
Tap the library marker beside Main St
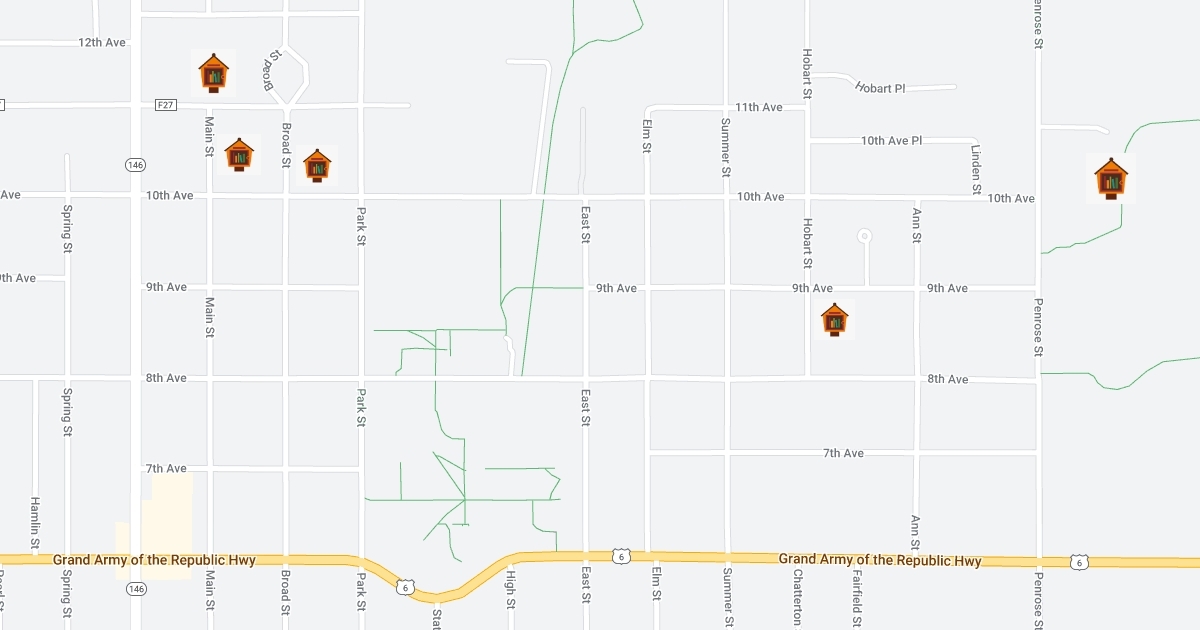point(239,155)
